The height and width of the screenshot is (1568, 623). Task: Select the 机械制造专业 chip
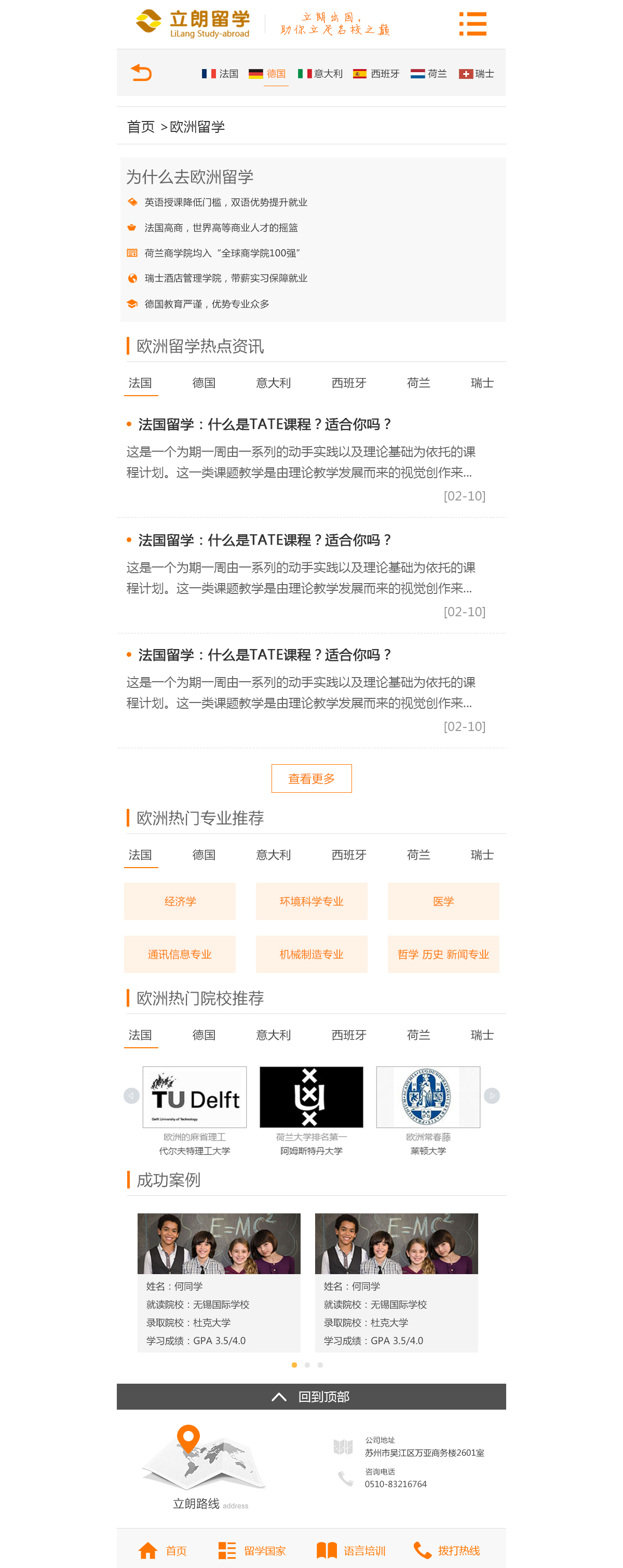pyautogui.click(x=311, y=954)
